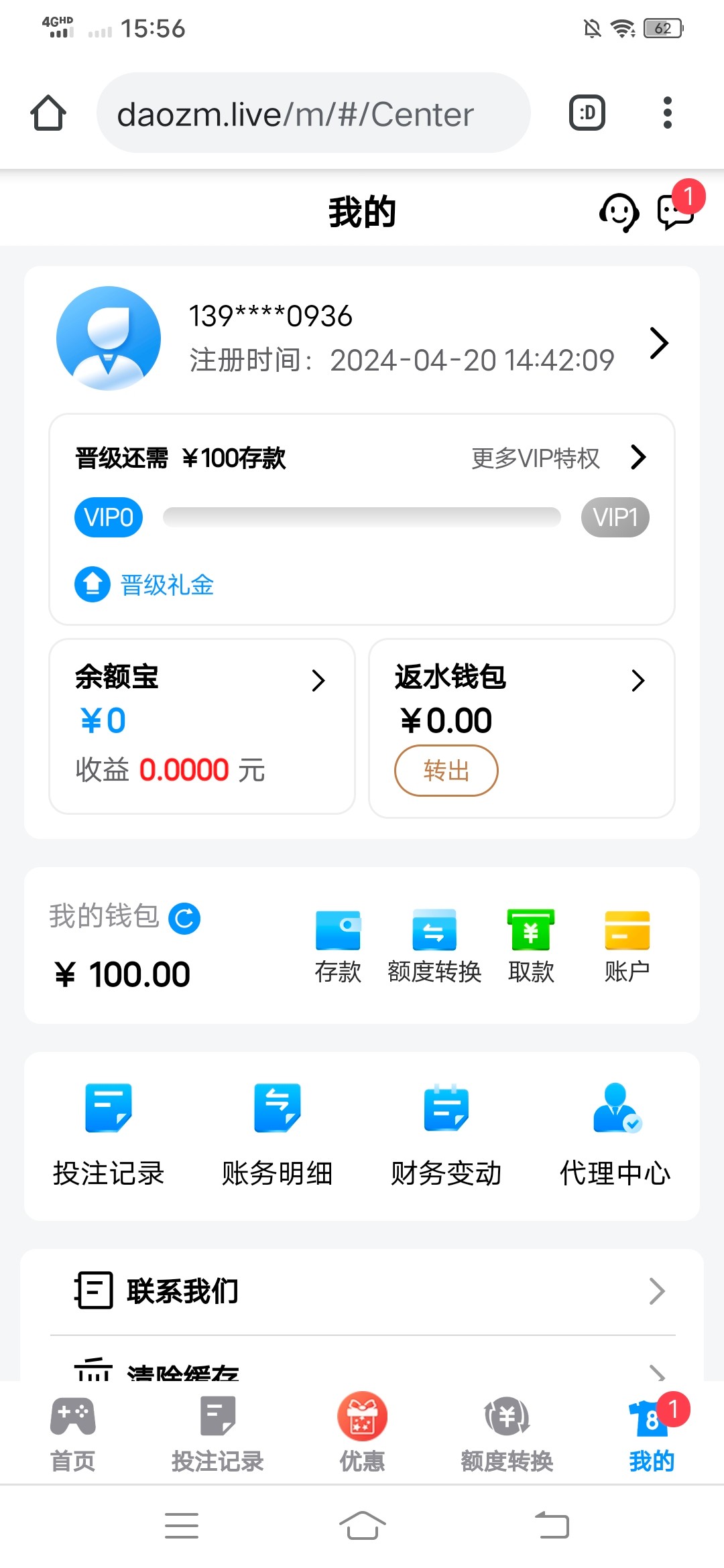Open the 联系我们 row

click(362, 1291)
